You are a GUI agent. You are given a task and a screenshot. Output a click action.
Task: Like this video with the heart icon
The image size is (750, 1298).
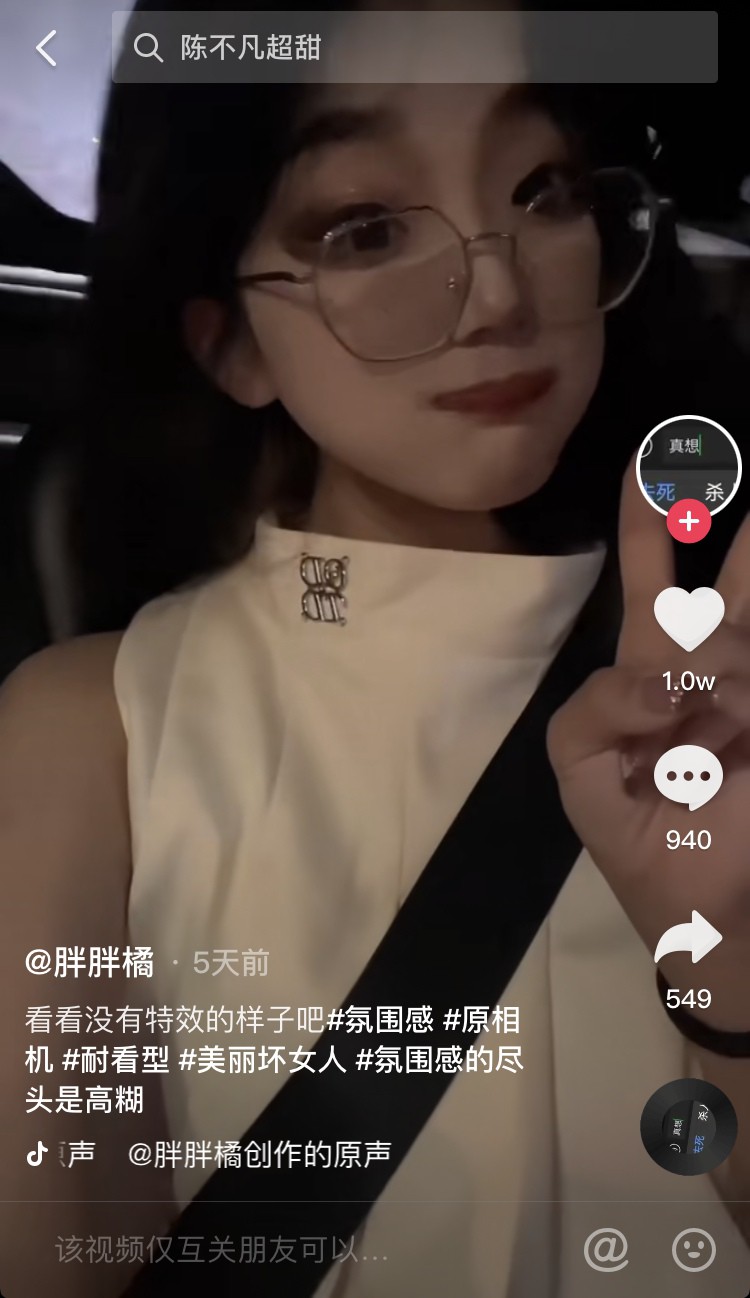pyautogui.click(x=688, y=620)
